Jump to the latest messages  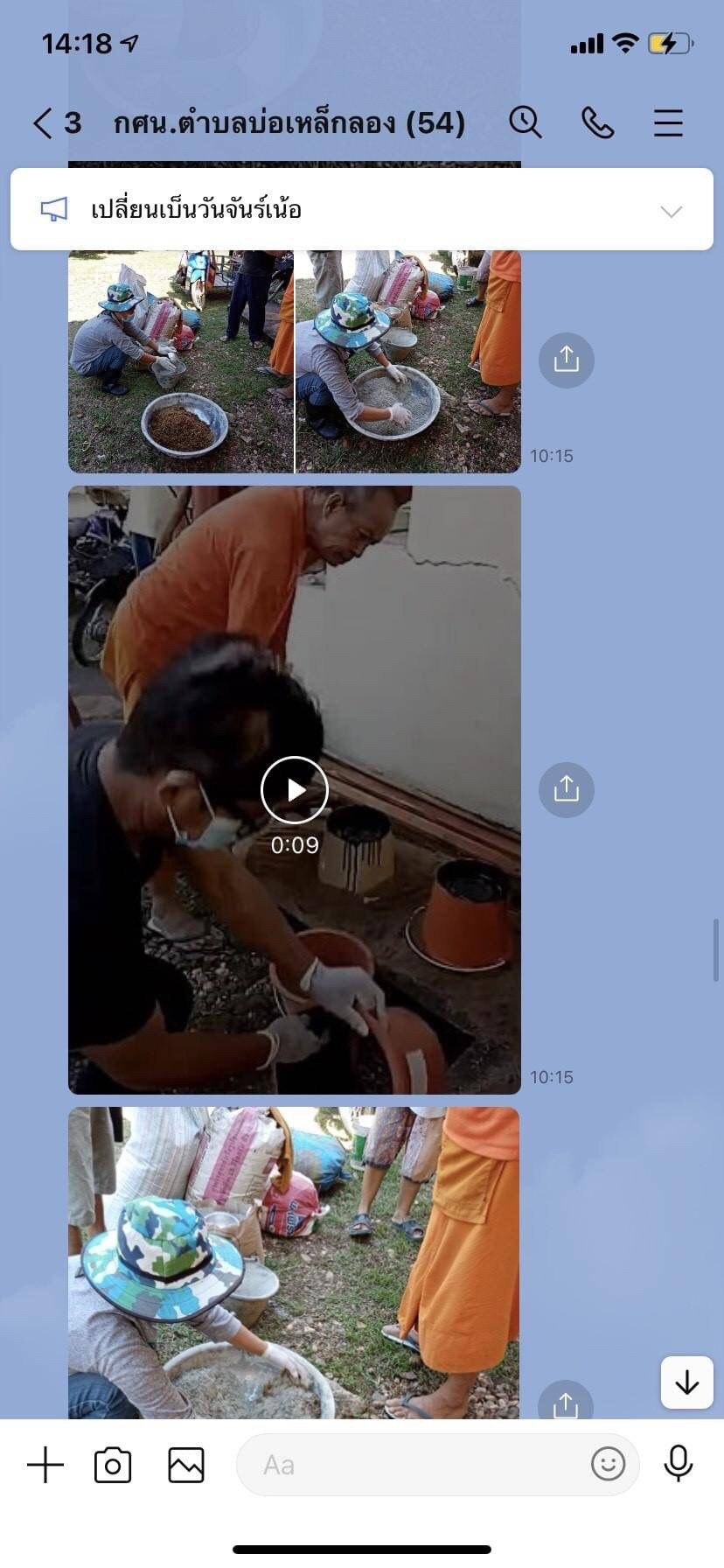pos(686,1382)
